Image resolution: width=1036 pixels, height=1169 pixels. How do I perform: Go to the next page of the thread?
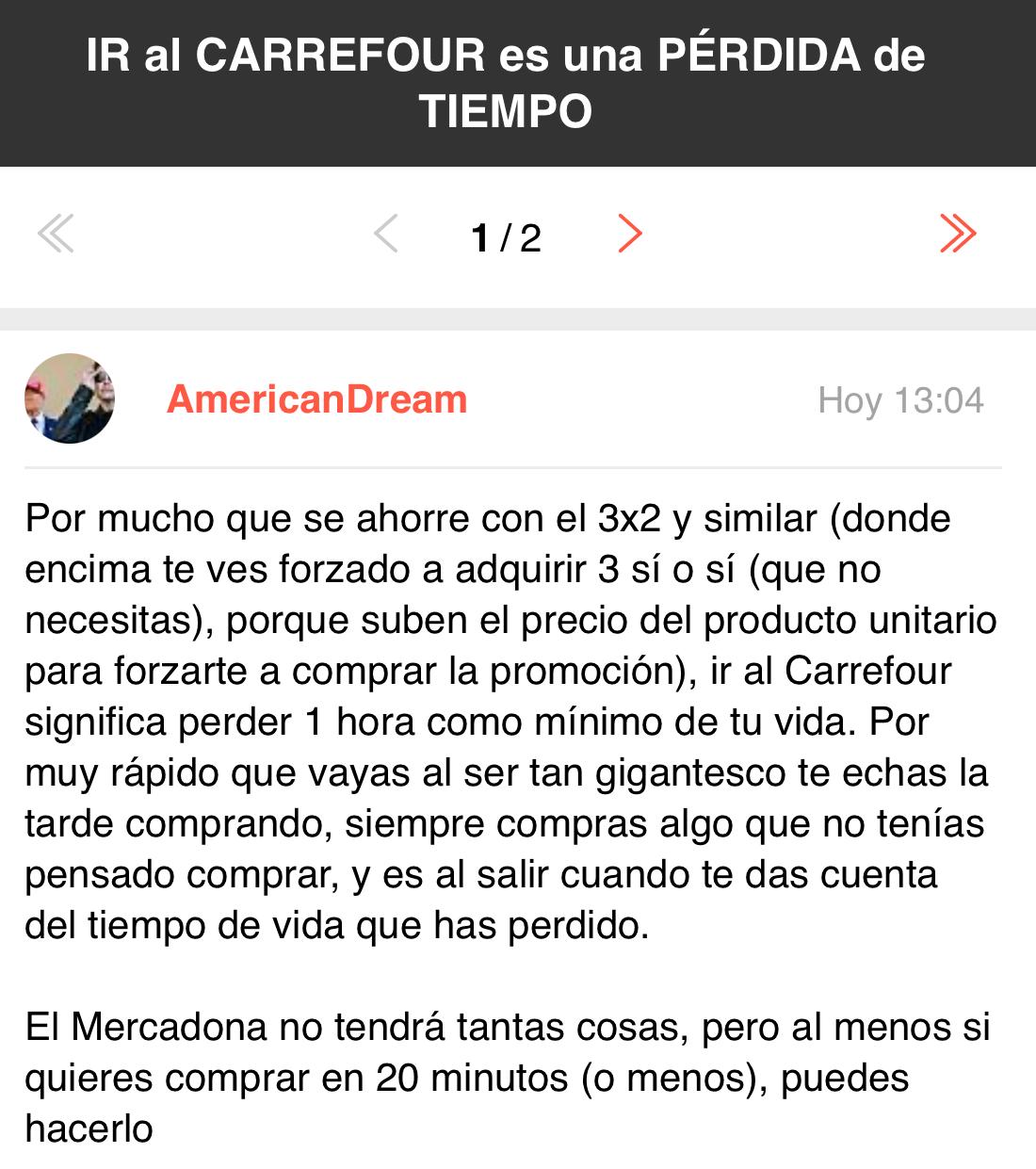(x=629, y=234)
